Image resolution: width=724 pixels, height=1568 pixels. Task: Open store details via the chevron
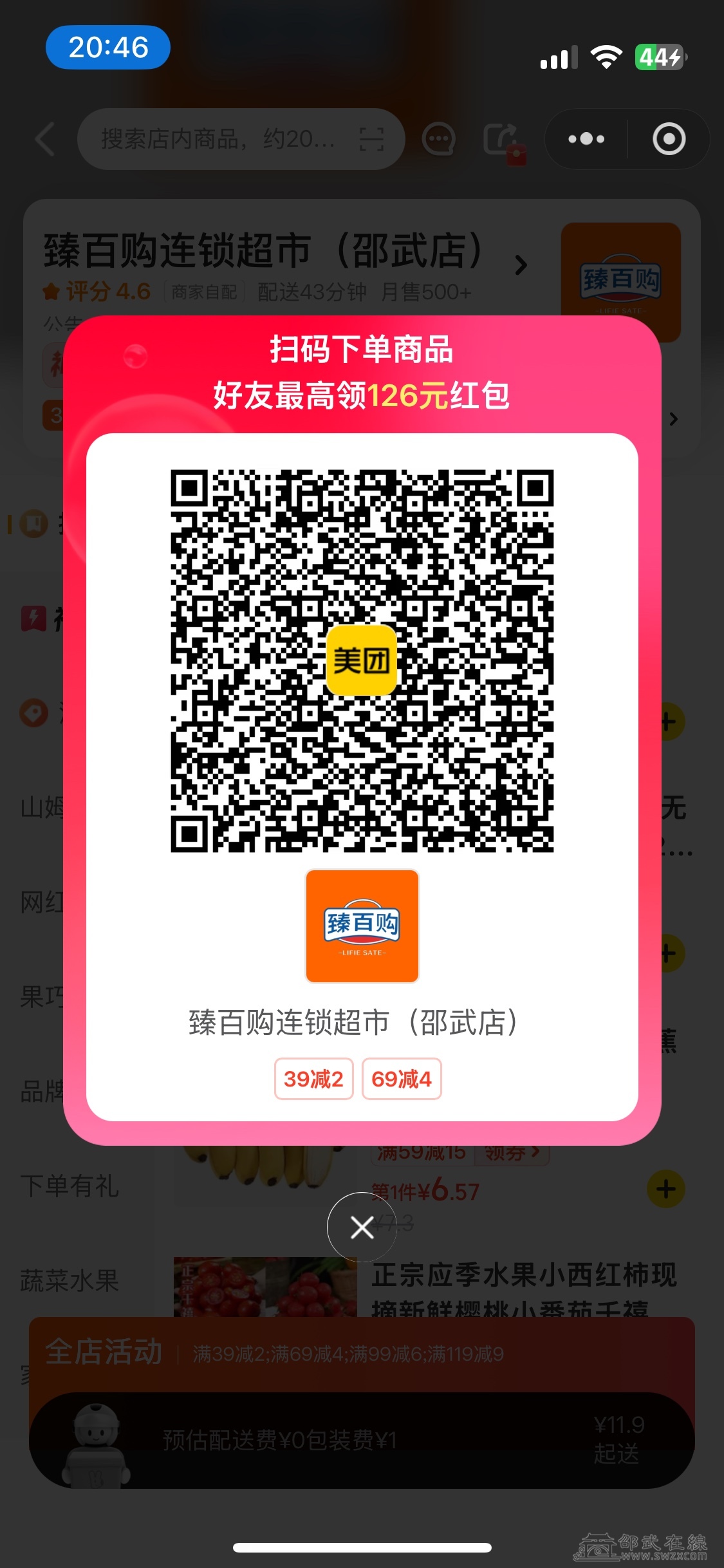521,265
